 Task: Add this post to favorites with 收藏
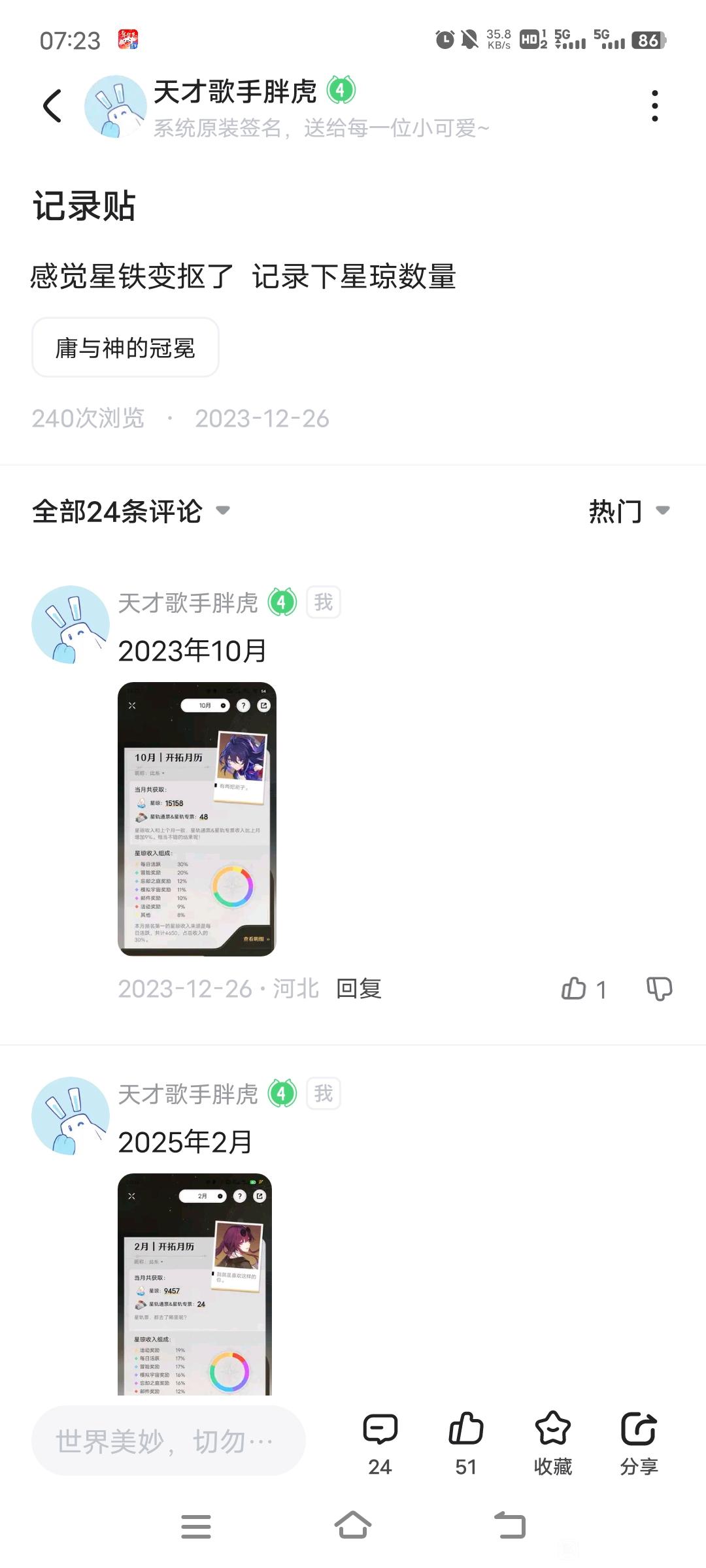click(x=552, y=1441)
